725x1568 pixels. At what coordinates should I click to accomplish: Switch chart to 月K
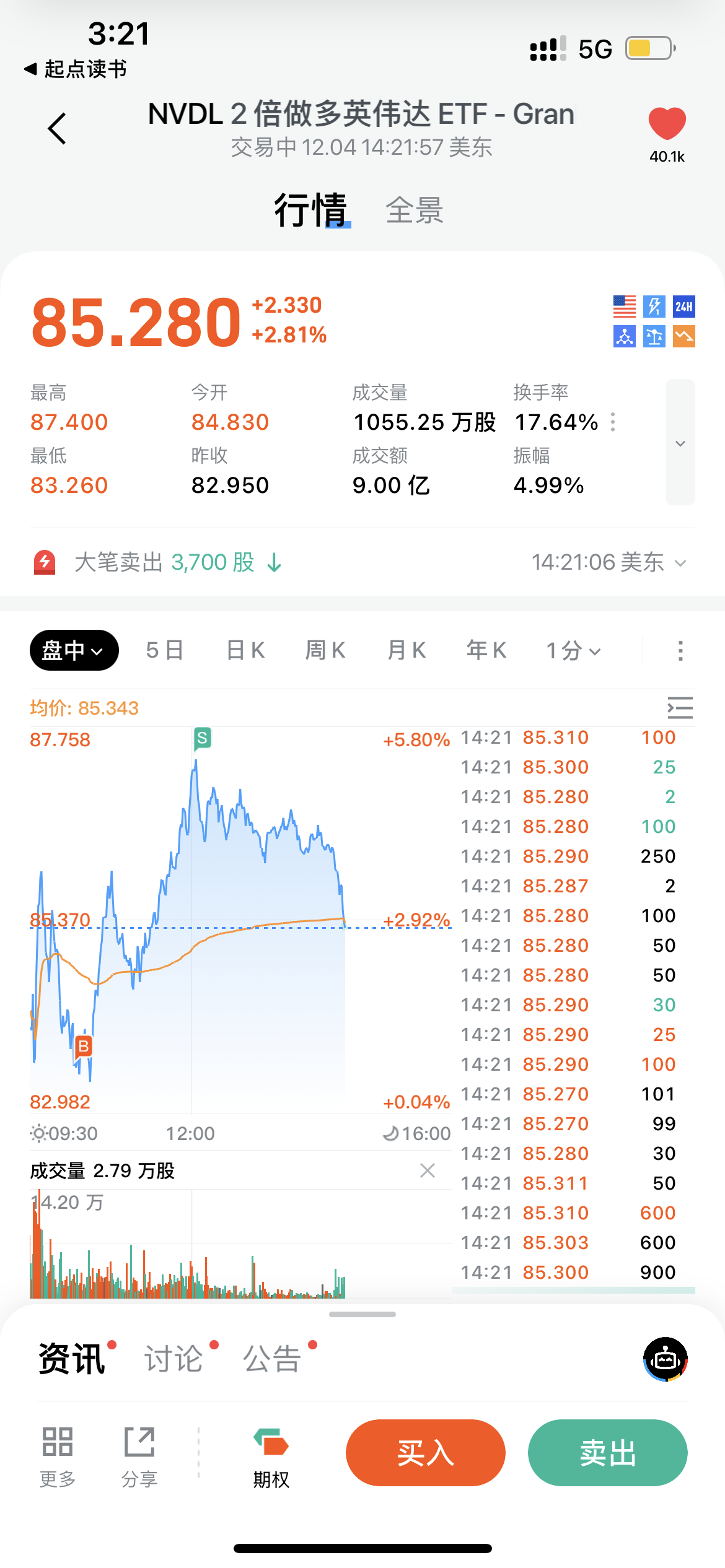(x=406, y=650)
